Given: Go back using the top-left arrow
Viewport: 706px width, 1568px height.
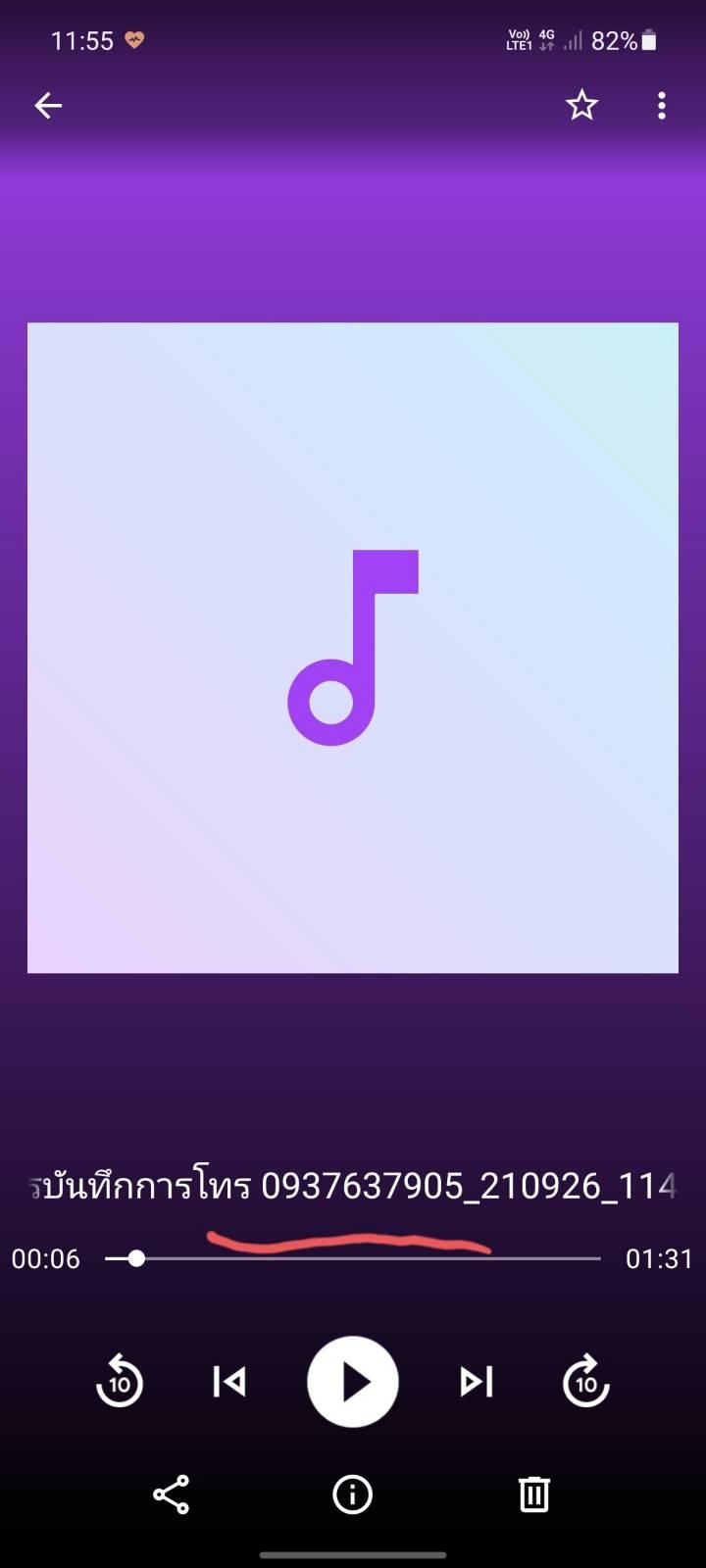Looking at the screenshot, I should click(48, 105).
